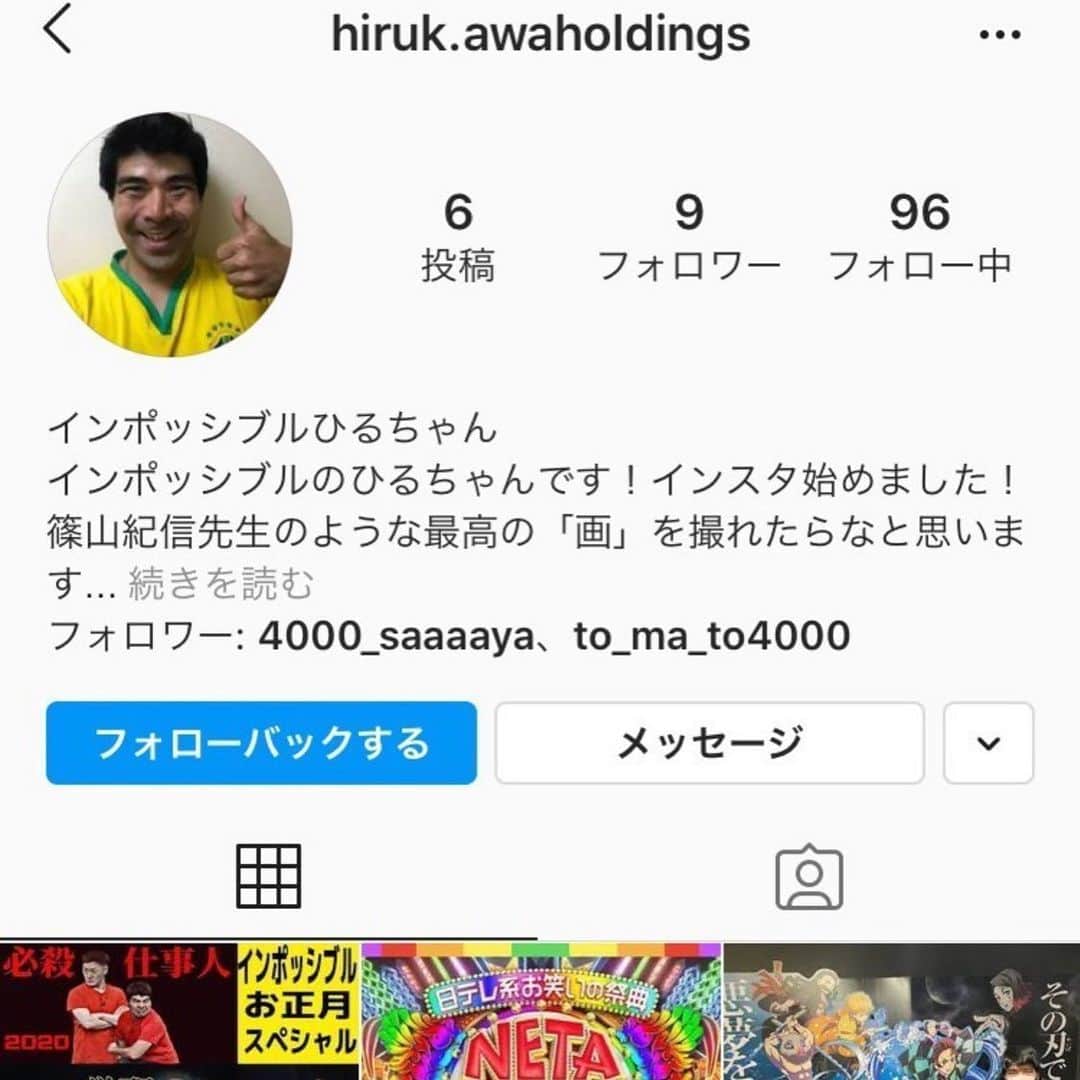This screenshot has width=1080, height=1080.
Task: Switch to the tagged photos tab
Action: [809, 877]
